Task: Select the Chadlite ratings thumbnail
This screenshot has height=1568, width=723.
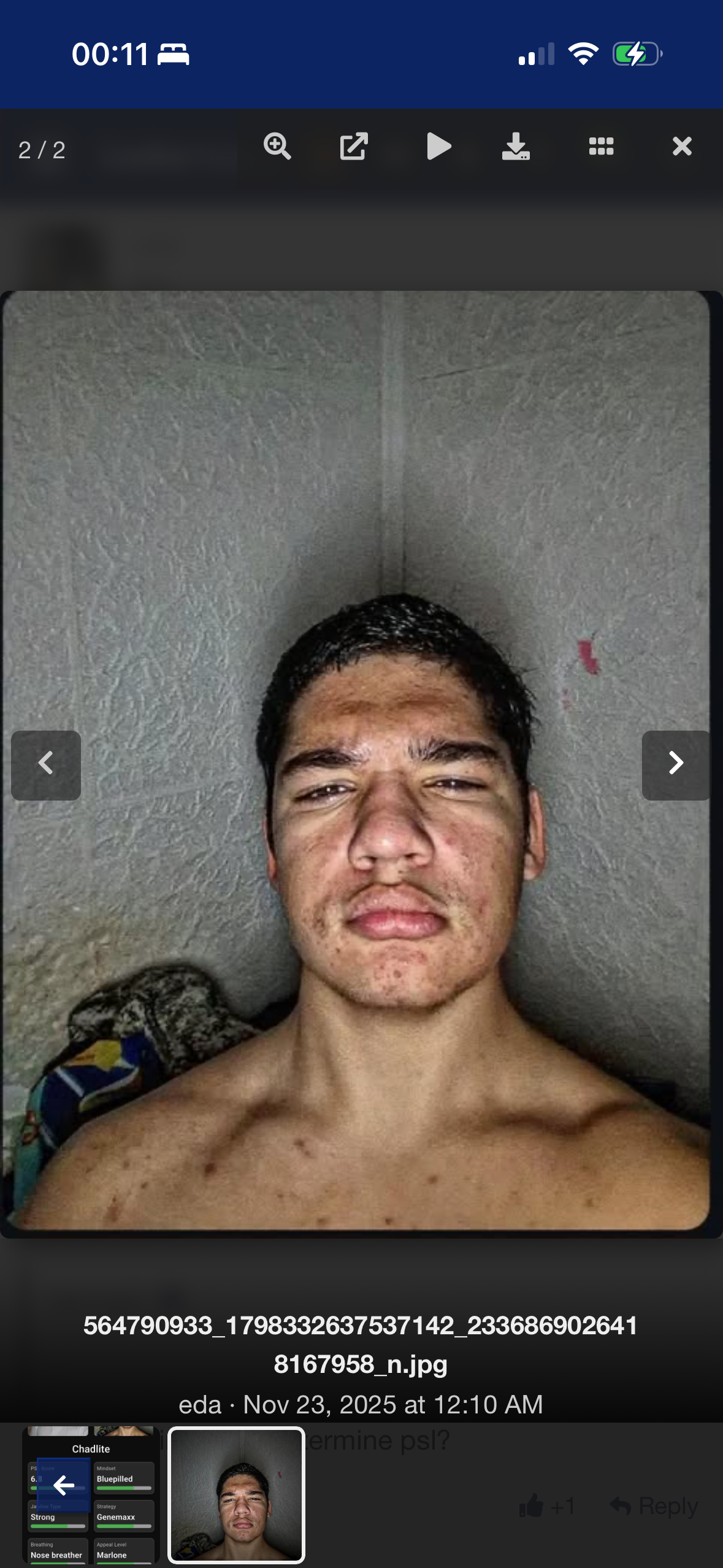Action: [x=123, y=1515]
